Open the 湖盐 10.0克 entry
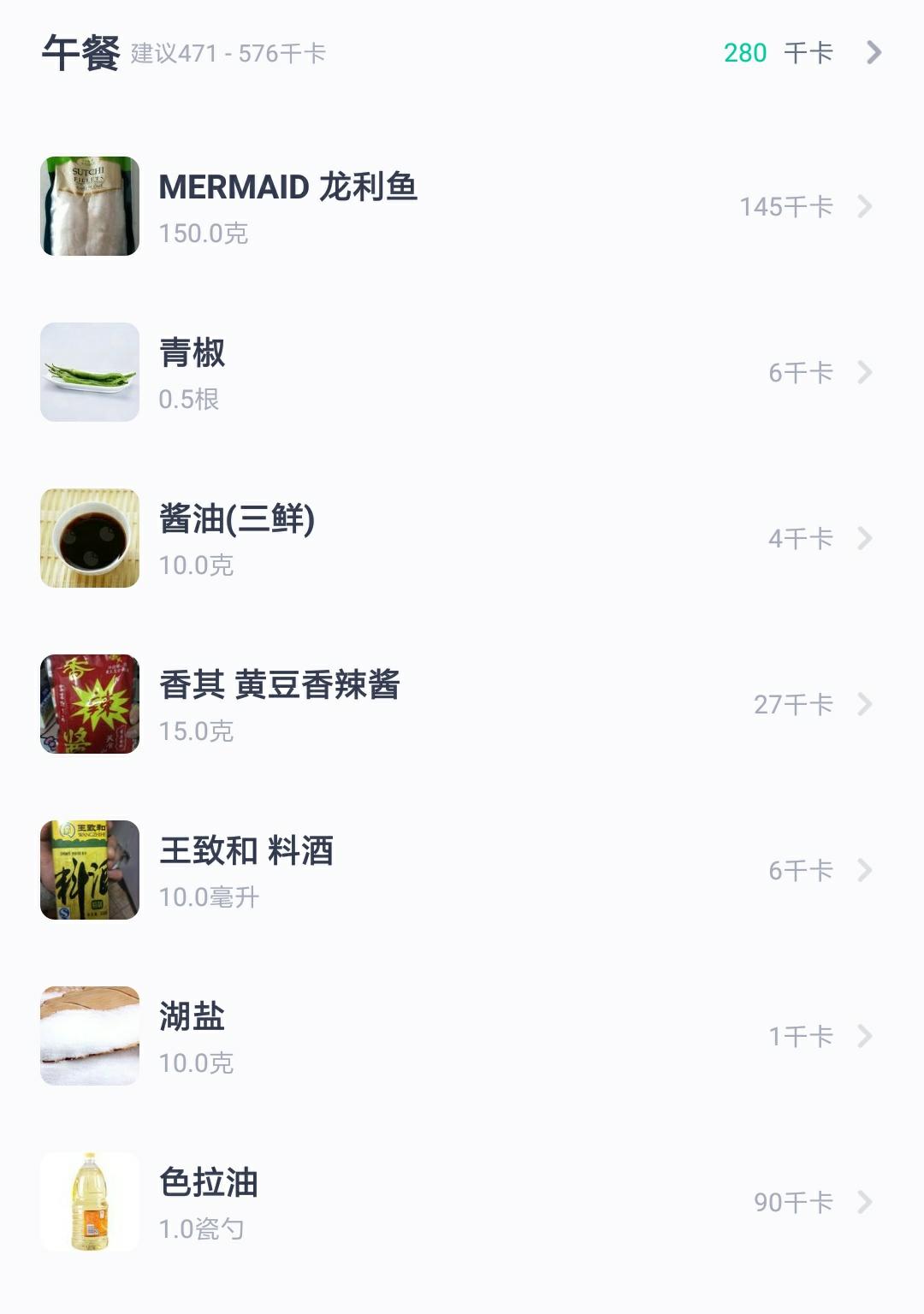924x1314 pixels. (x=462, y=1036)
